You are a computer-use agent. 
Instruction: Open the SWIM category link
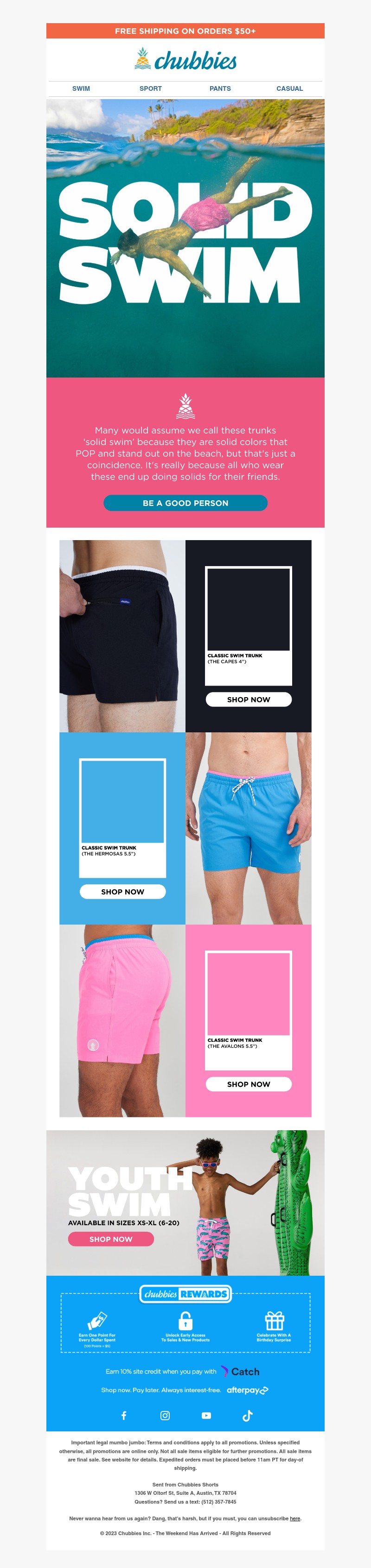[81, 89]
